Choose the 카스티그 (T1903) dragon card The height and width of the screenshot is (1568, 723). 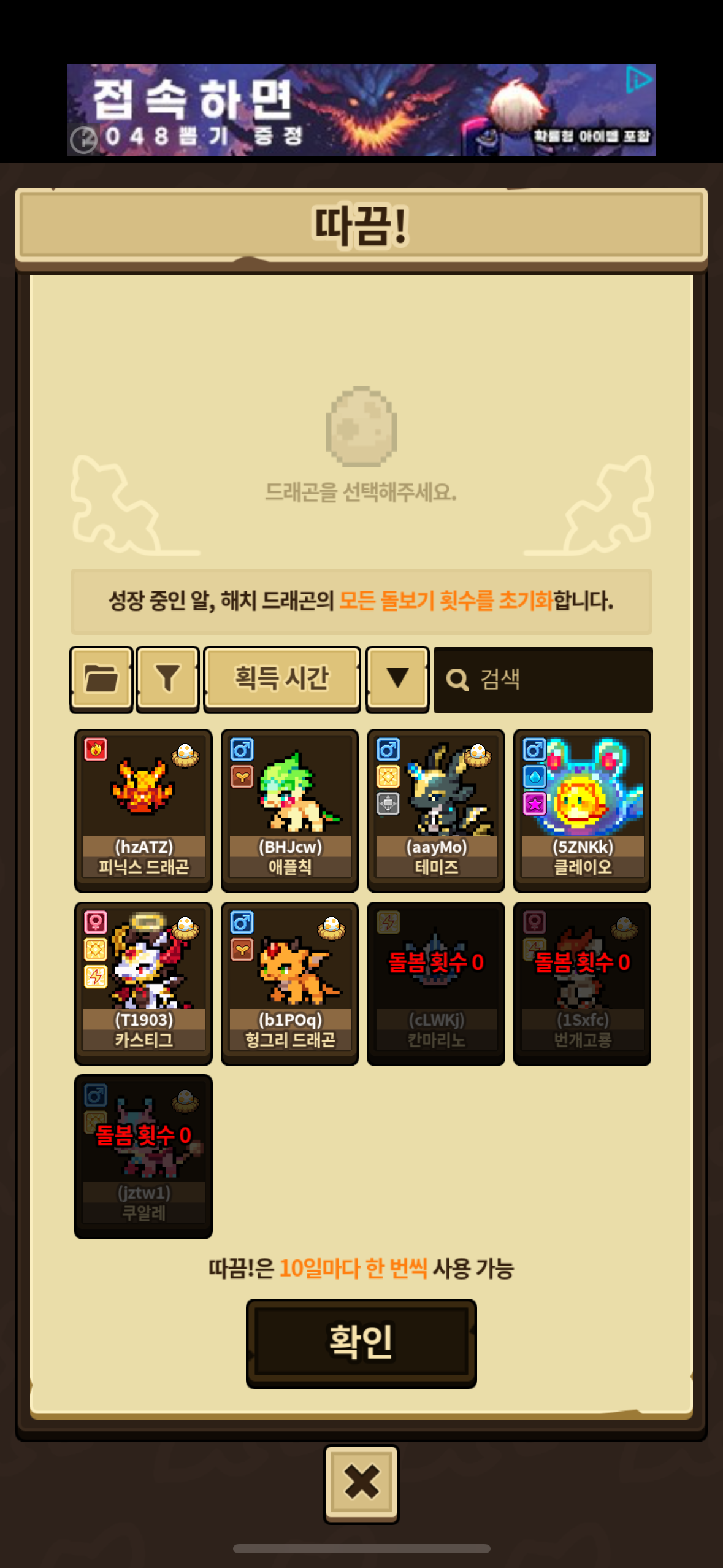(x=143, y=983)
